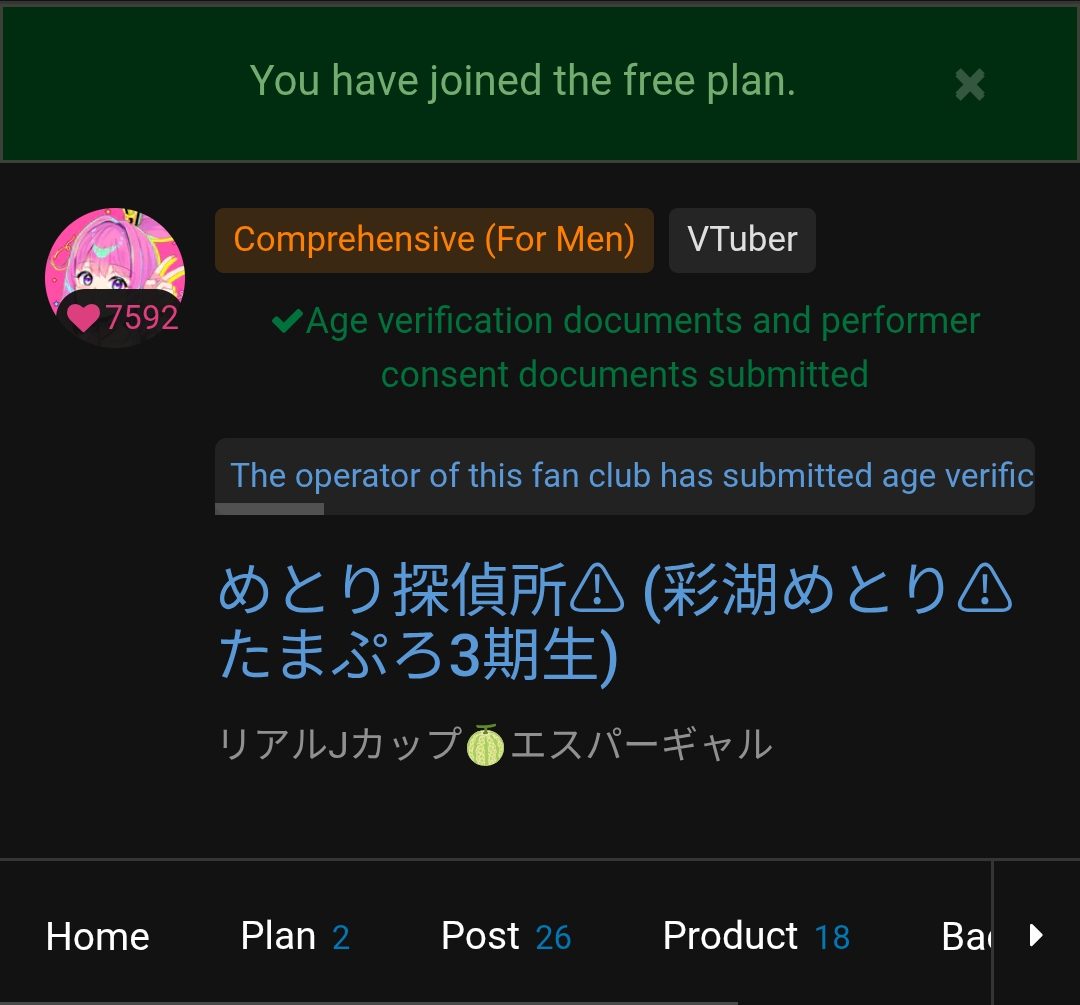This screenshot has width=1080, height=1005.
Task: Tap the right arrow to show more tabs
Action: [x=1036, y=935]
